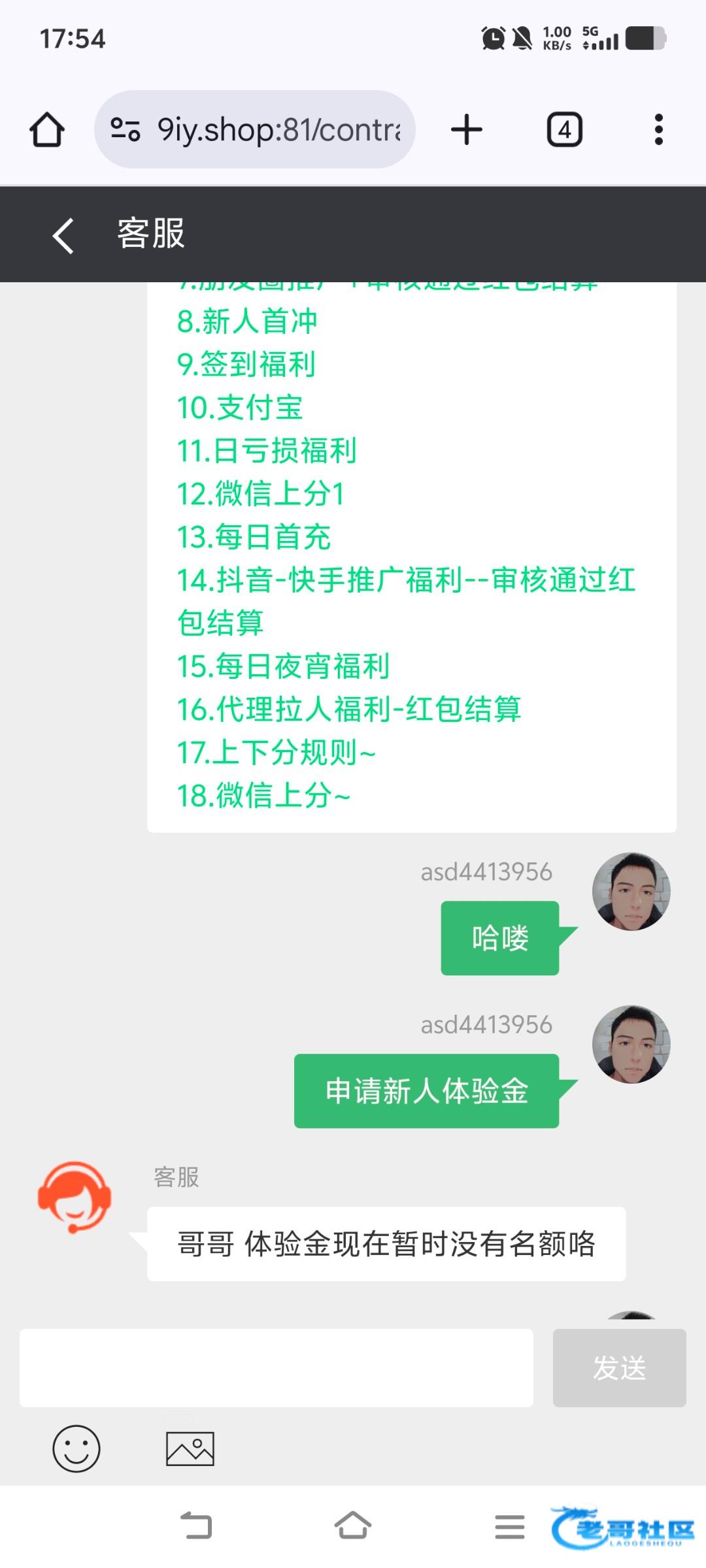Select the 8.新人首冲 option
This screenshot has width=706, height=1568.
[x=247, y=321]
